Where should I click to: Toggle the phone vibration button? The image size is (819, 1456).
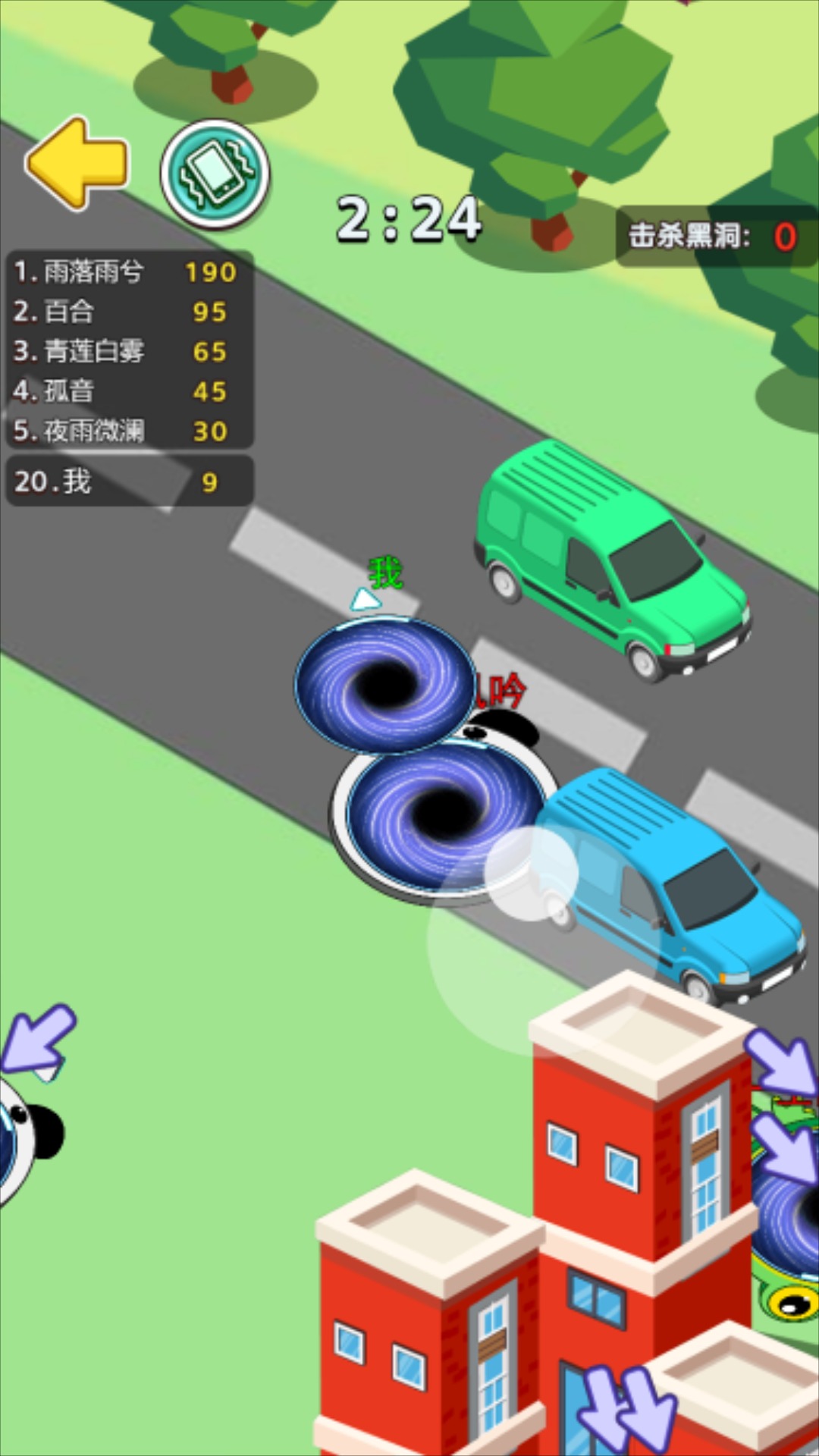point(215,174)
